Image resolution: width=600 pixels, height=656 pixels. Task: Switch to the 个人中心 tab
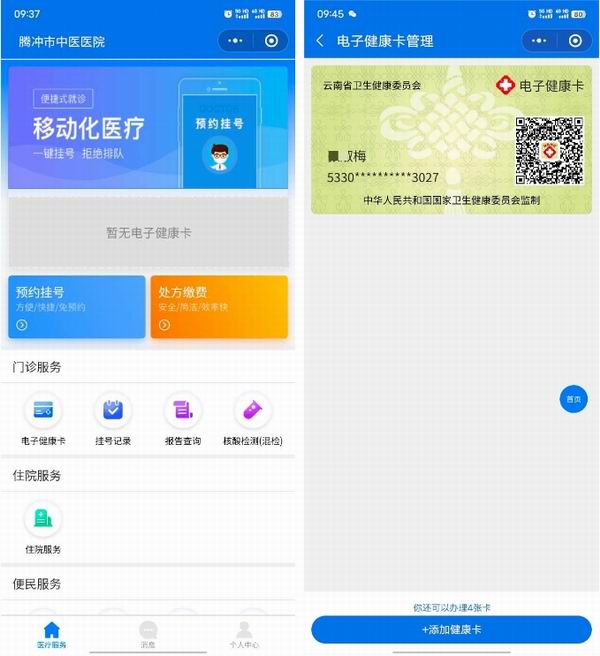click(243, 634)
